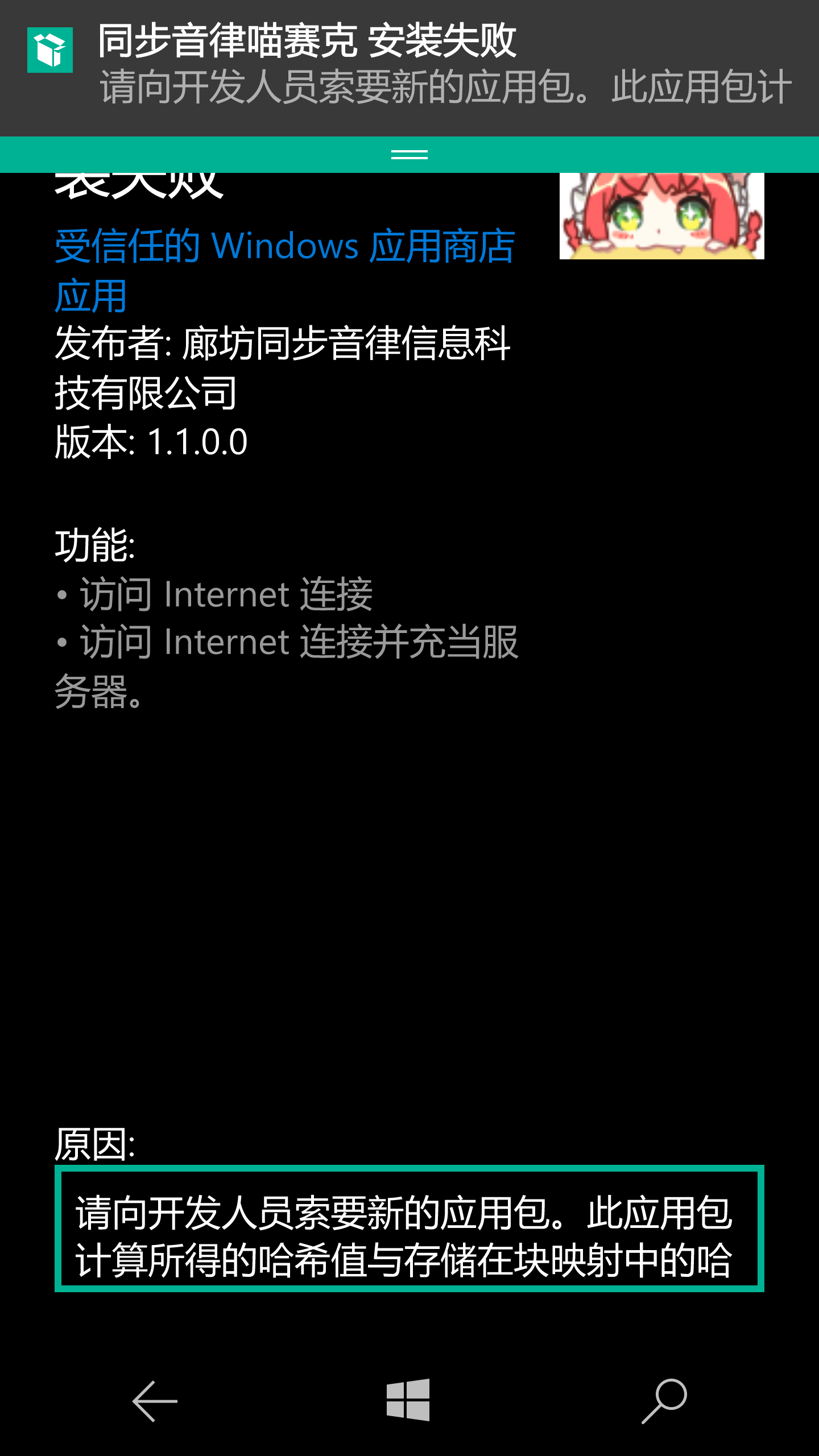
Task: Go to the Windows Start screen
Action: pyautogui.click(x=408, y=1400)
